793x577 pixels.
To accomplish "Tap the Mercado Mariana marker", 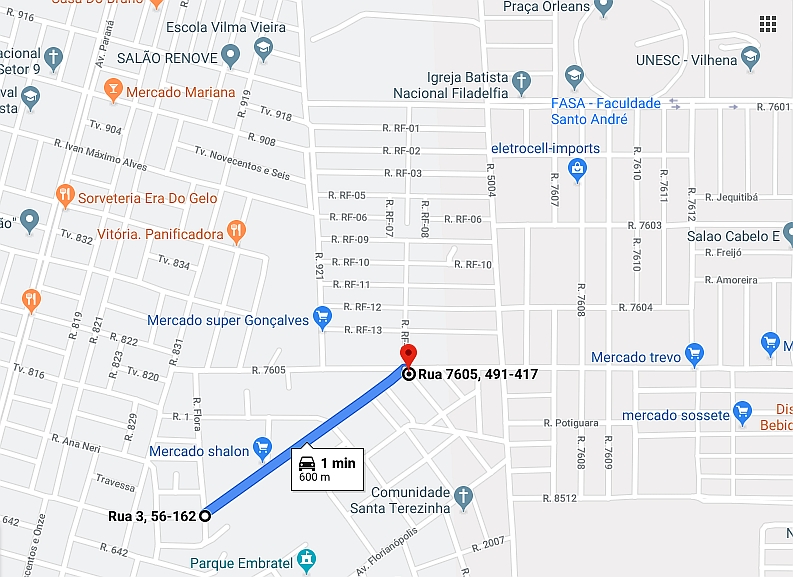I will (115, 91).
